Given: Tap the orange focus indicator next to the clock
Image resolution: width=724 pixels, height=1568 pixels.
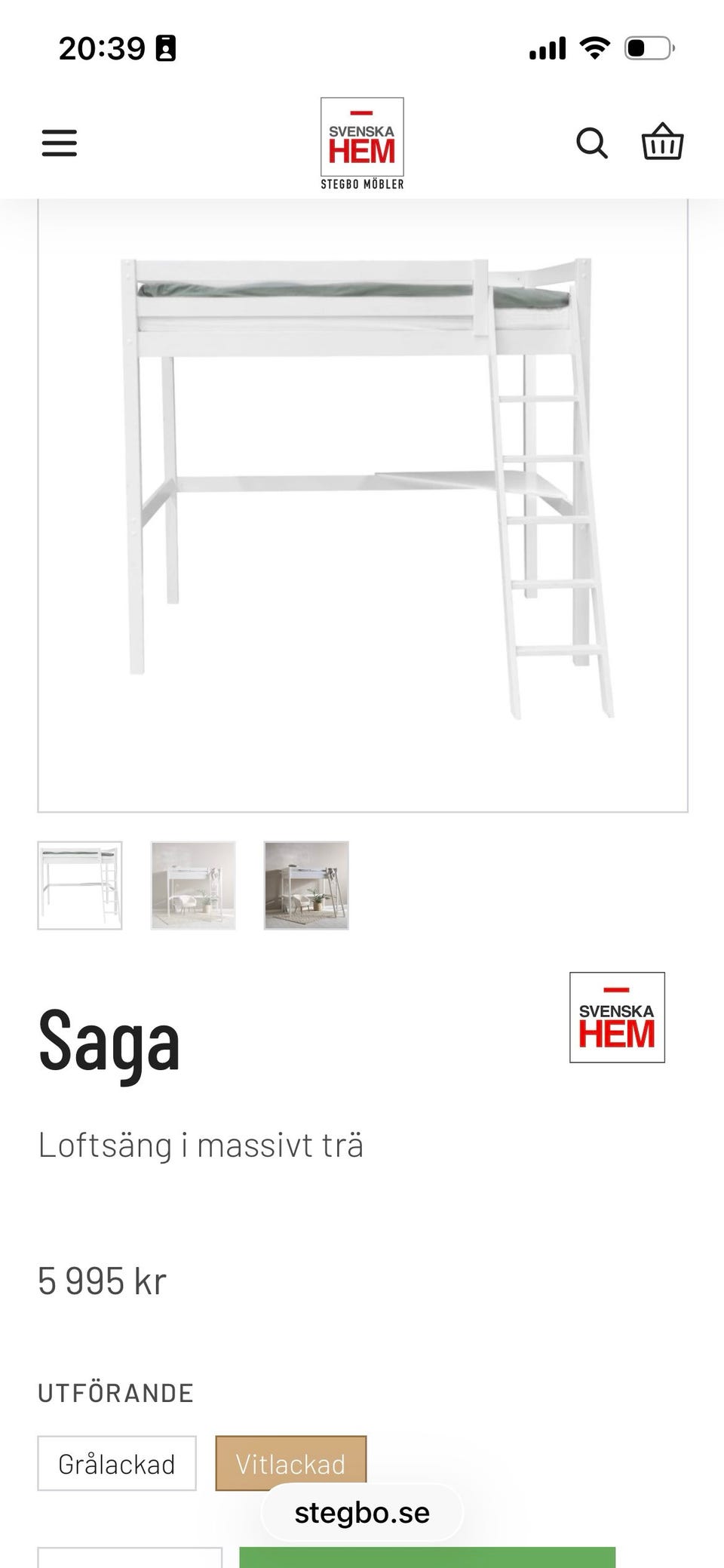Looking at the screenshot, I should pos(167,48).
